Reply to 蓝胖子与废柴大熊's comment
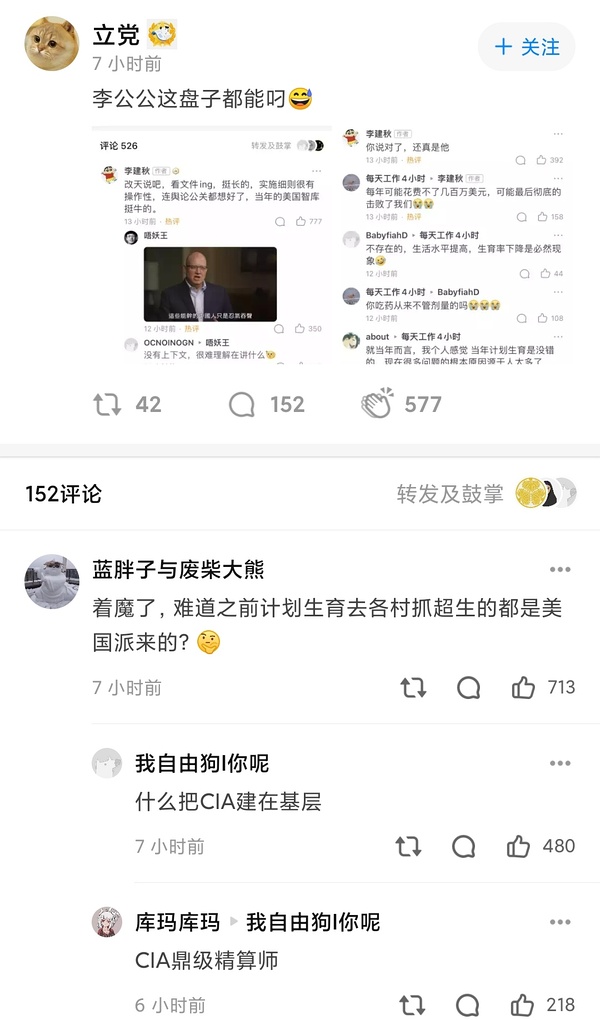The image size is (600, 1020). [468, 687]
